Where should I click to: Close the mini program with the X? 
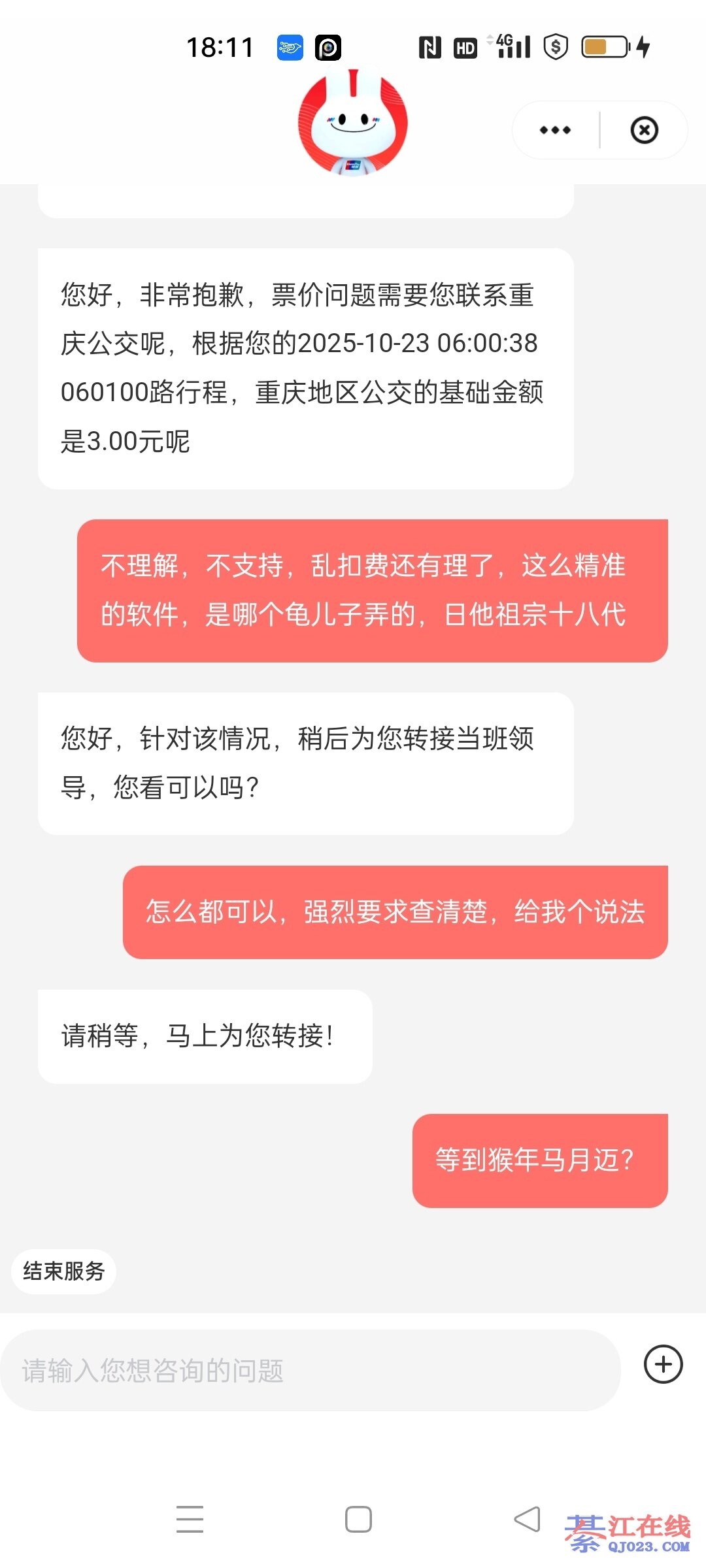coord(644,130)
